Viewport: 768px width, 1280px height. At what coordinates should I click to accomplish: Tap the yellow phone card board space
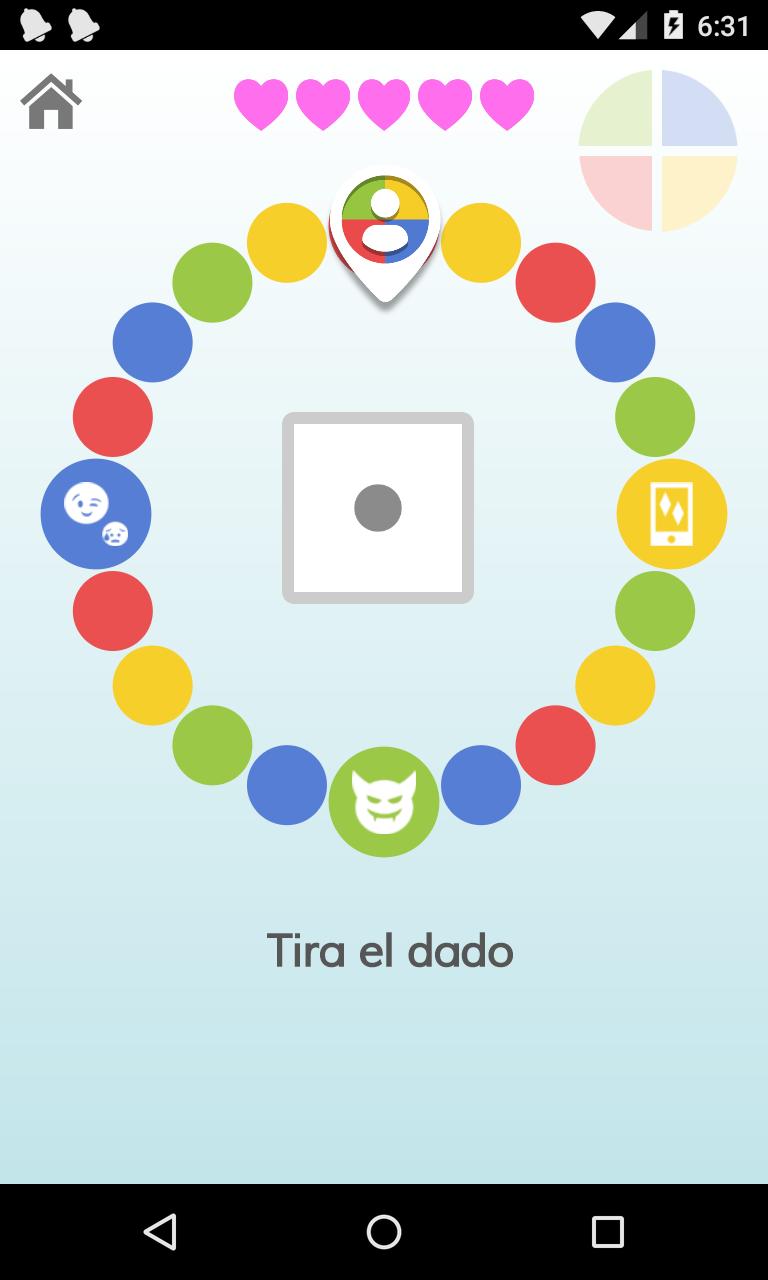671,513
